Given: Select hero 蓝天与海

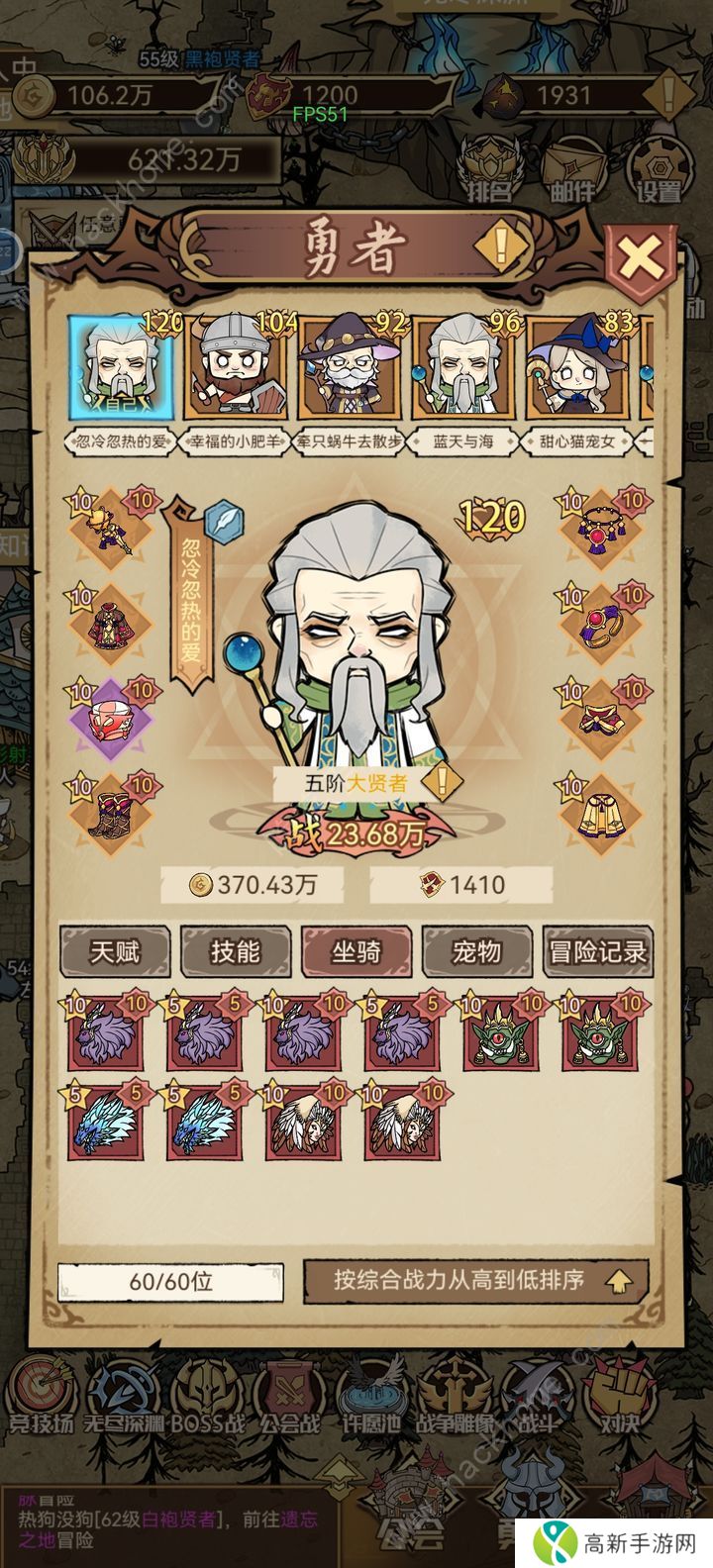Looking at the screenshot, I should pyautogui.click(x=465, y=368).
